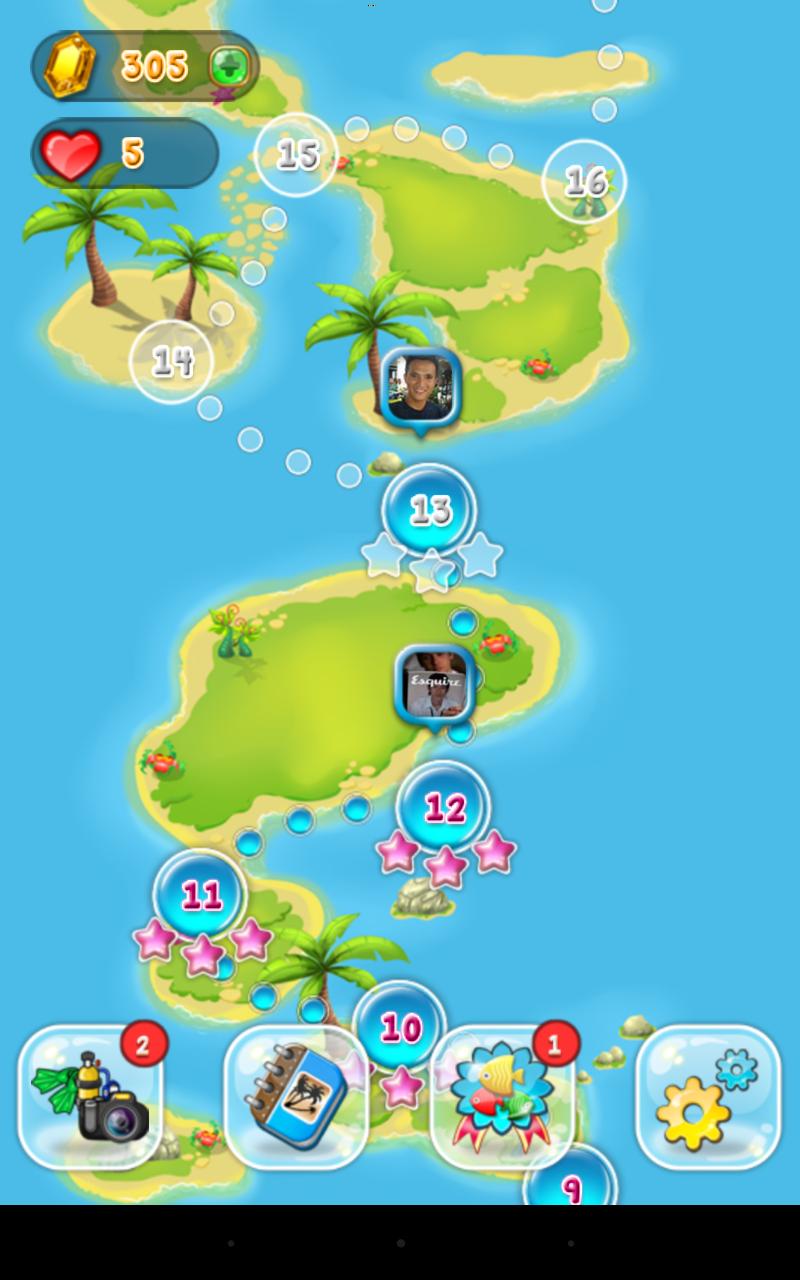Open level 11 bubble
This screenshot has height=1280, width=800.
point(200,895)
